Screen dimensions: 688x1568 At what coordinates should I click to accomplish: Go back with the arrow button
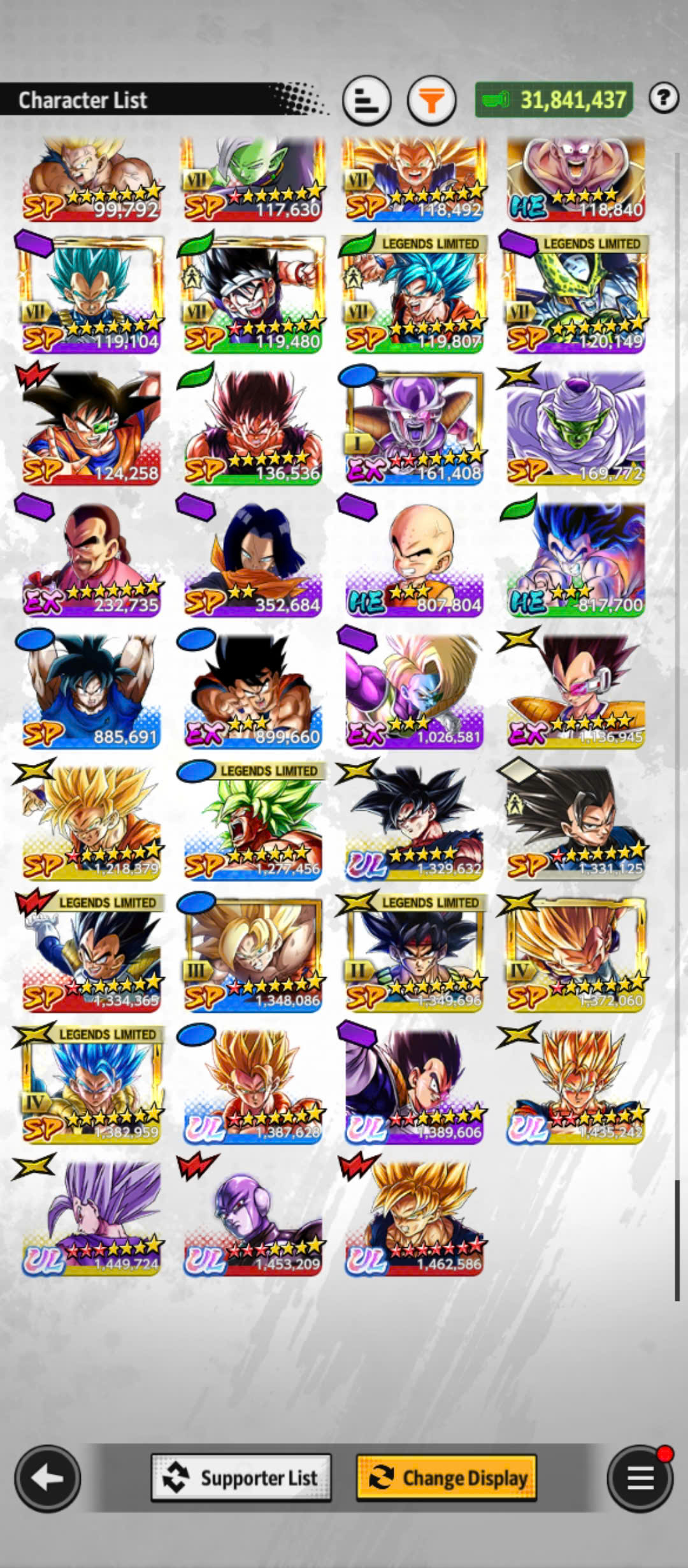48,1477
